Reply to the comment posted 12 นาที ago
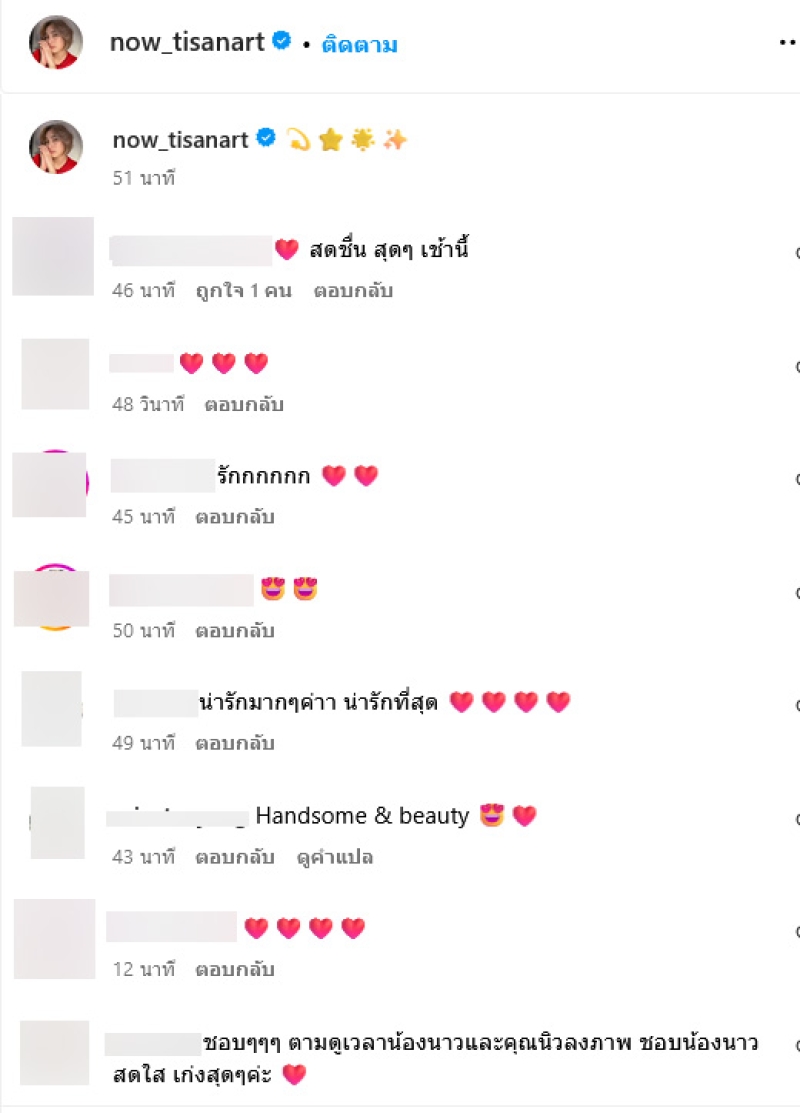 click(x=234, y=969)
